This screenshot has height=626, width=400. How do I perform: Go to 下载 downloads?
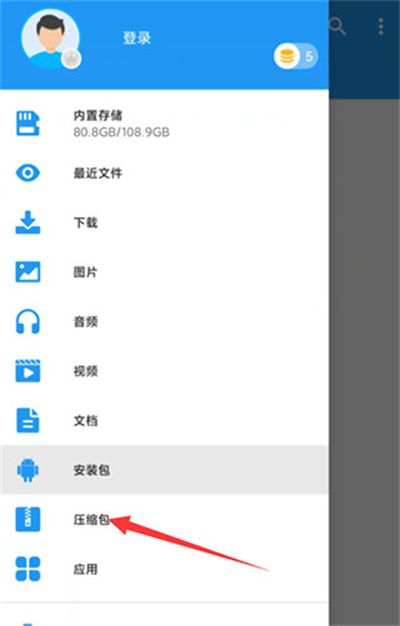pyautogui.click(x=164, y=223)
